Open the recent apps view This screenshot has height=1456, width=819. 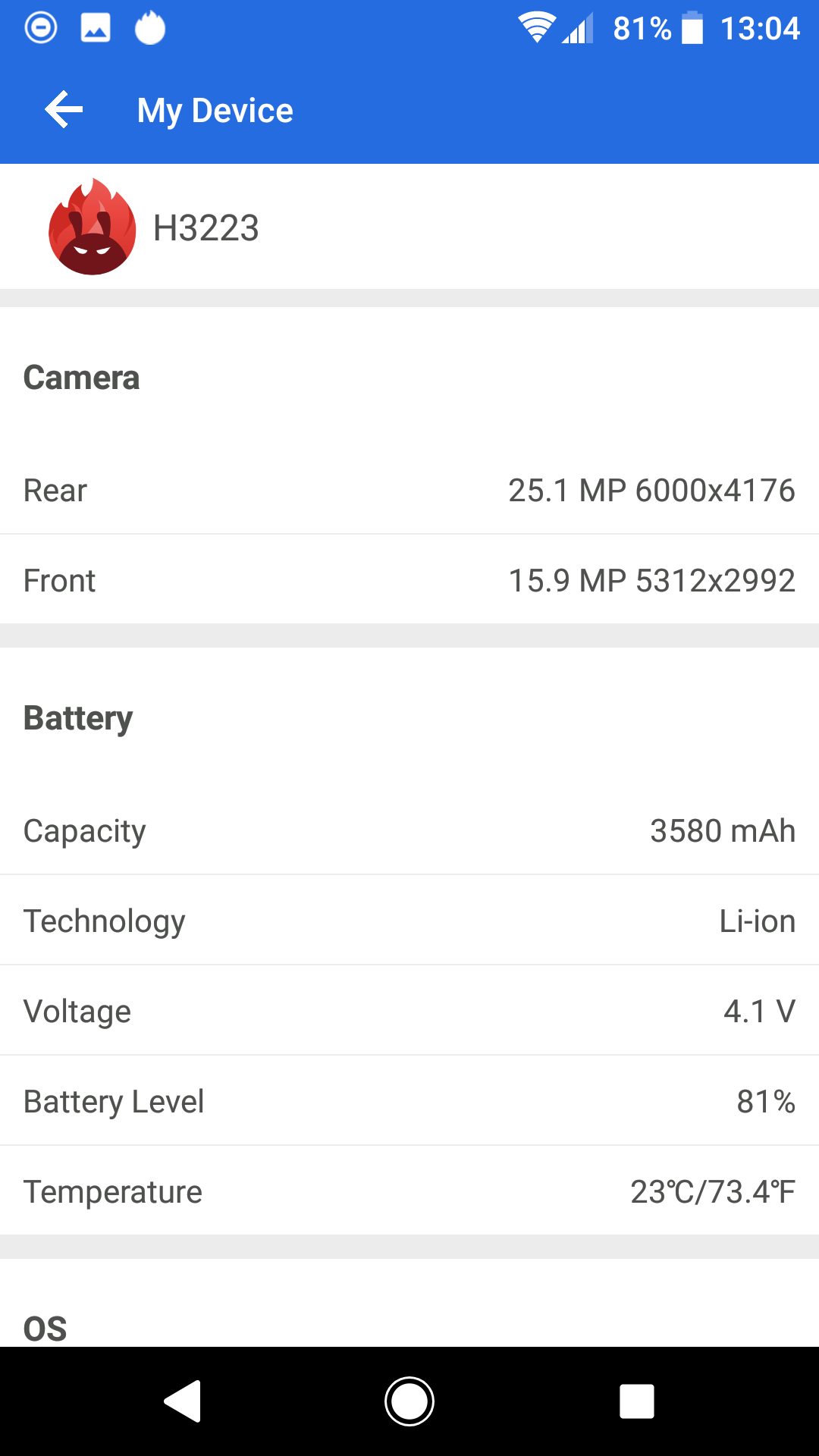636,1401
